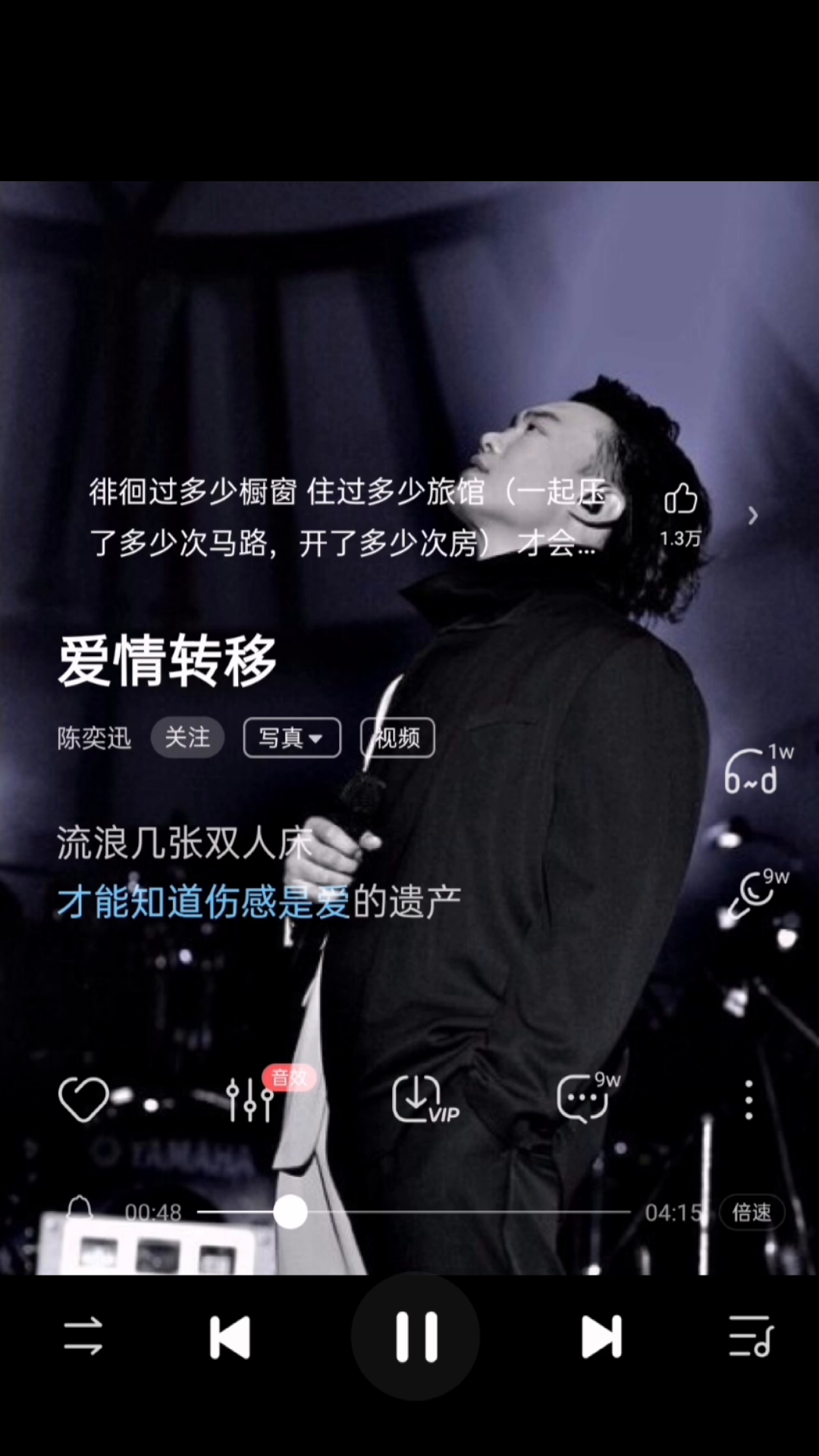Download the song with VIP
Screen dimensions: 819x1456
[x=423, y=1099]
